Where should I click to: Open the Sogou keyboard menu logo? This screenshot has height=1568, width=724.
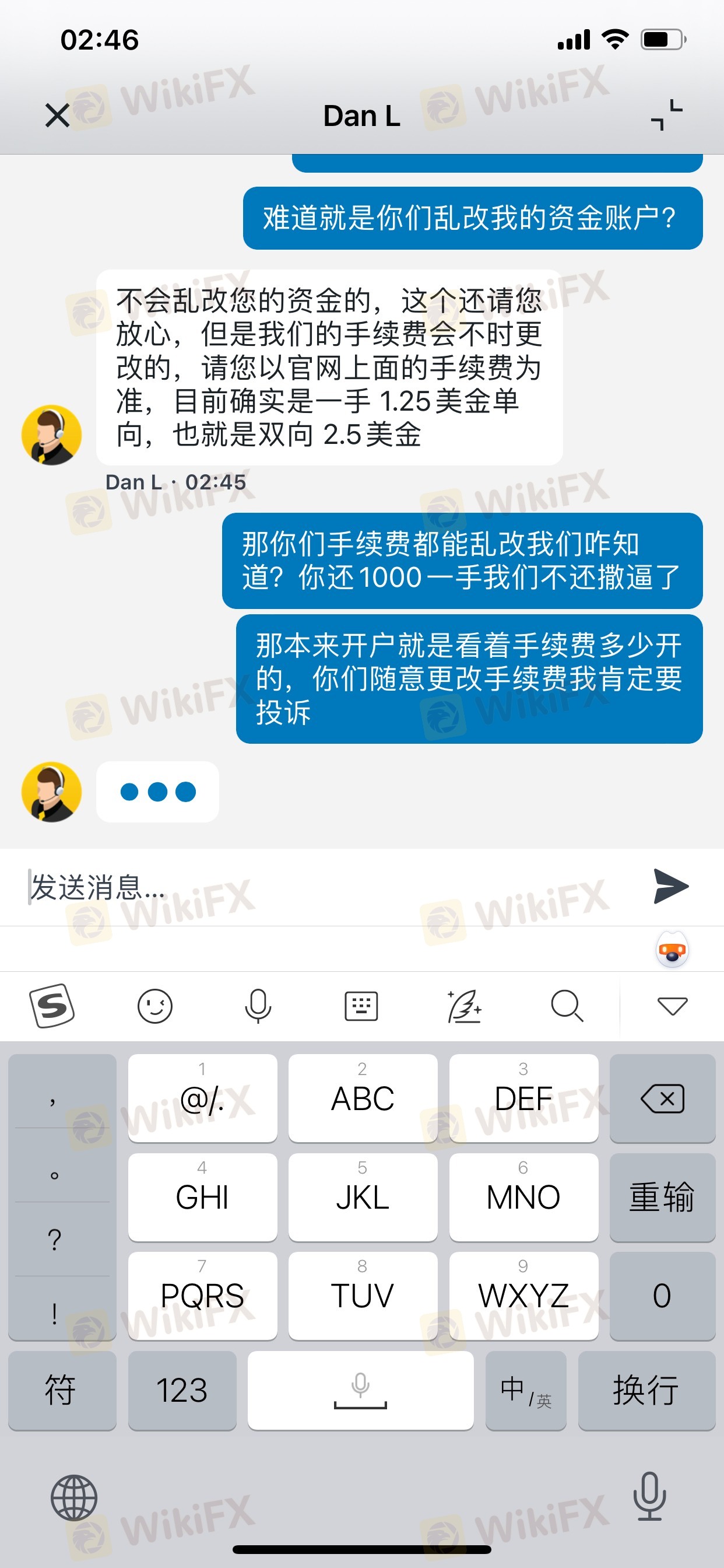52,1006
